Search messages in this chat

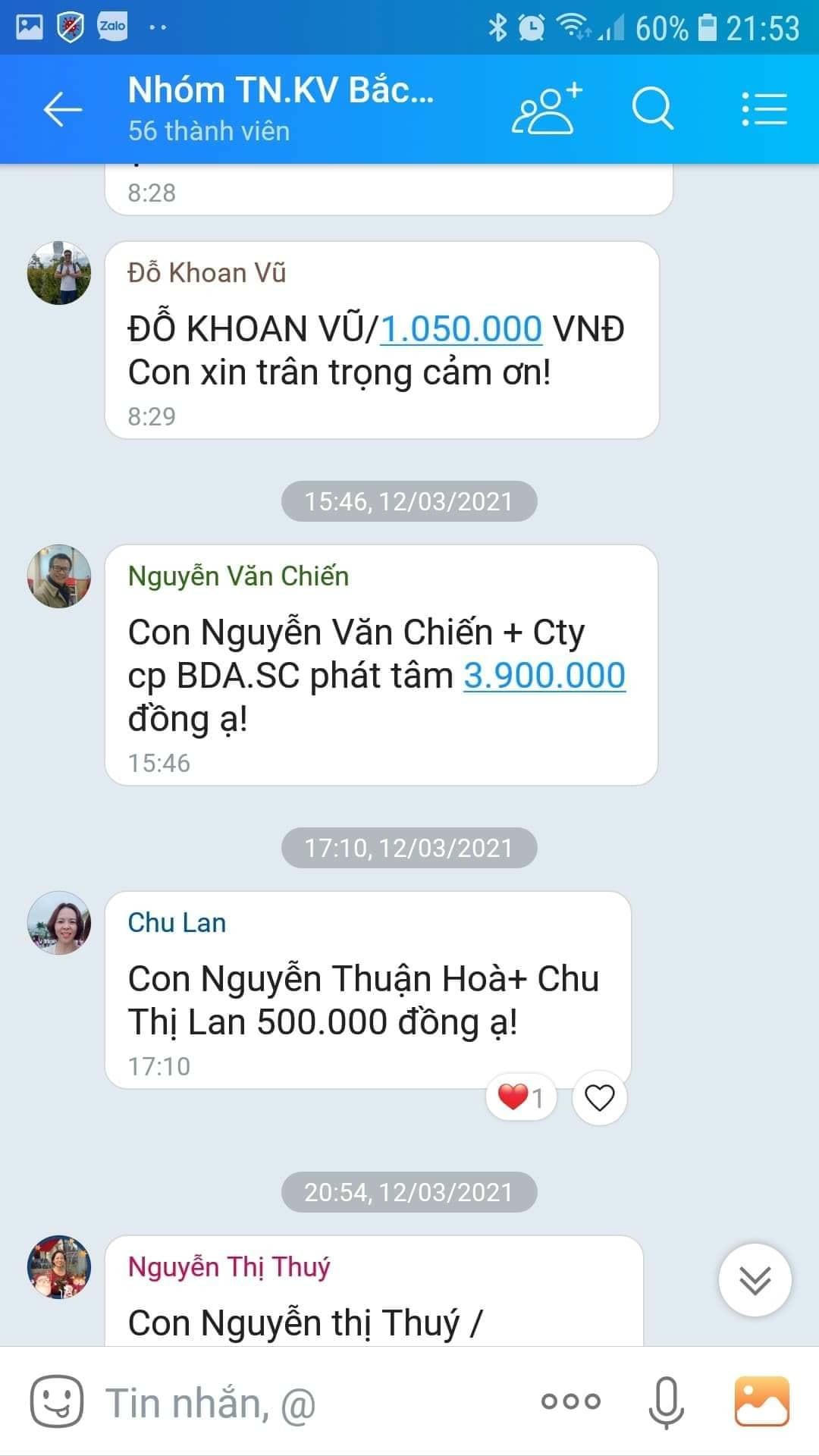click(652, 110)
